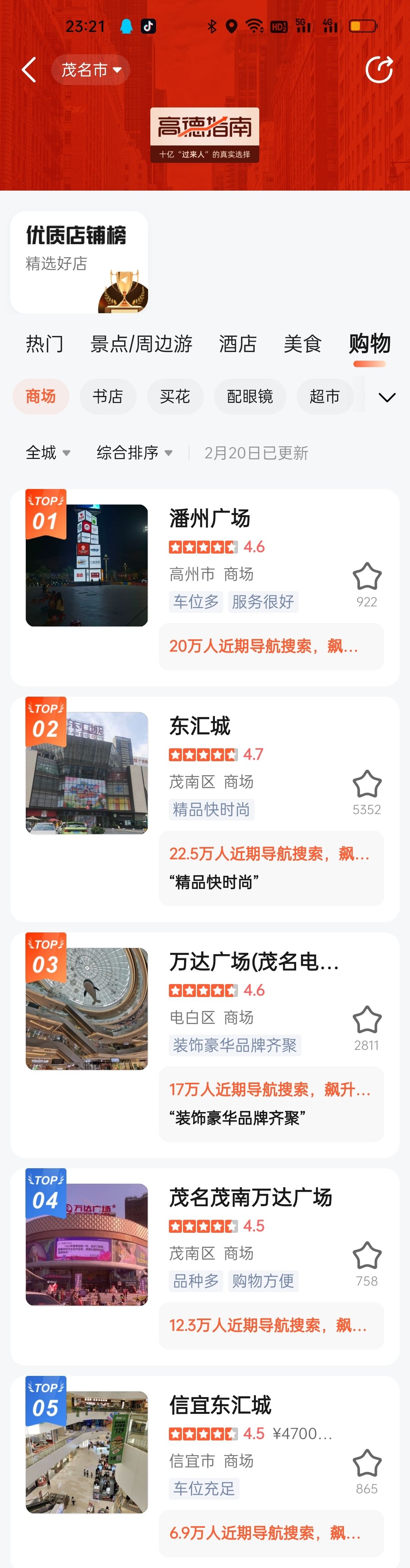The width and height of the screenshot is (410, 1568).
Task: Open the 酒店 tab
Action: tap(237, 344)
